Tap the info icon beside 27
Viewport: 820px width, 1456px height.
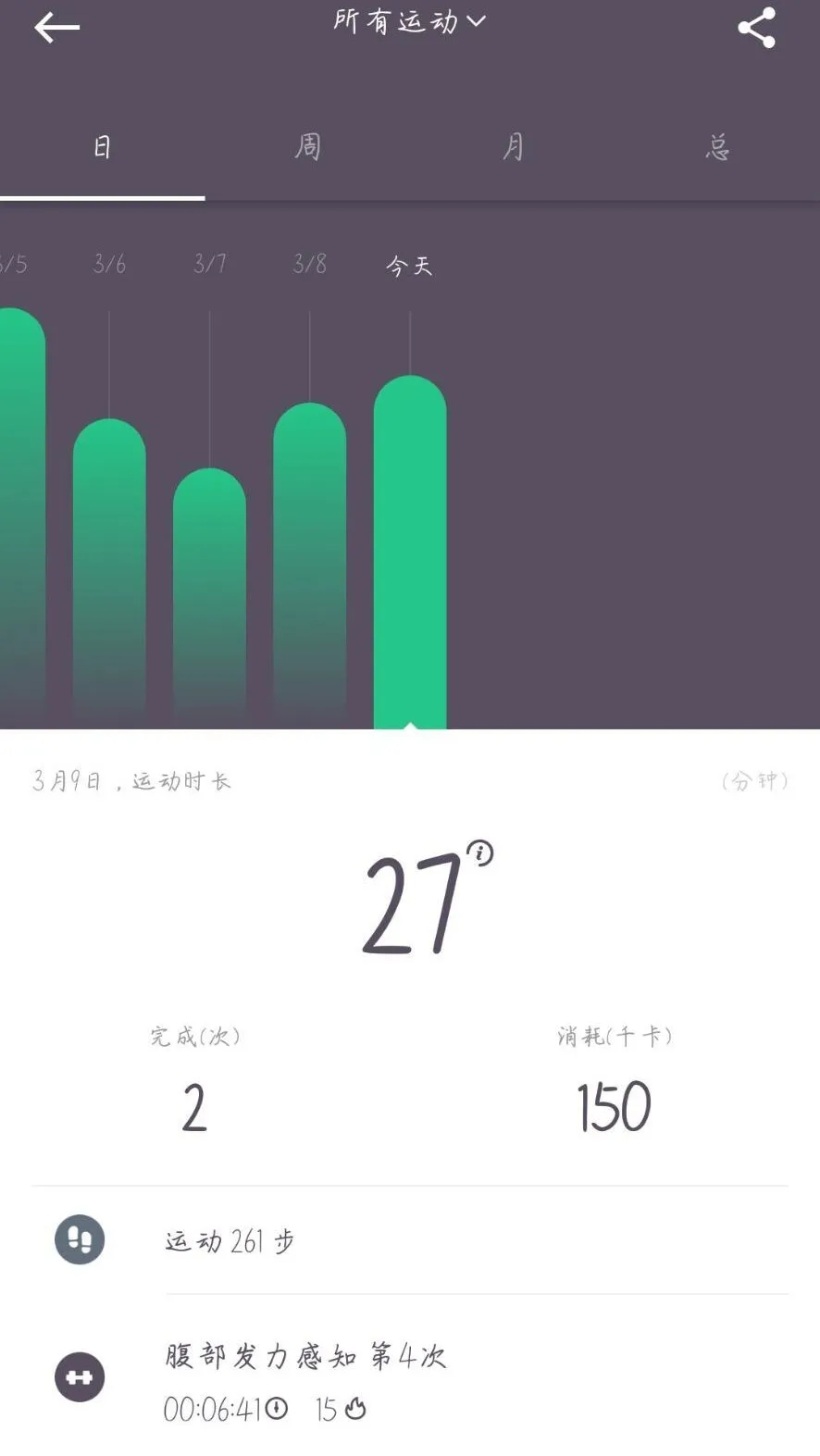[x=479, y=852]
